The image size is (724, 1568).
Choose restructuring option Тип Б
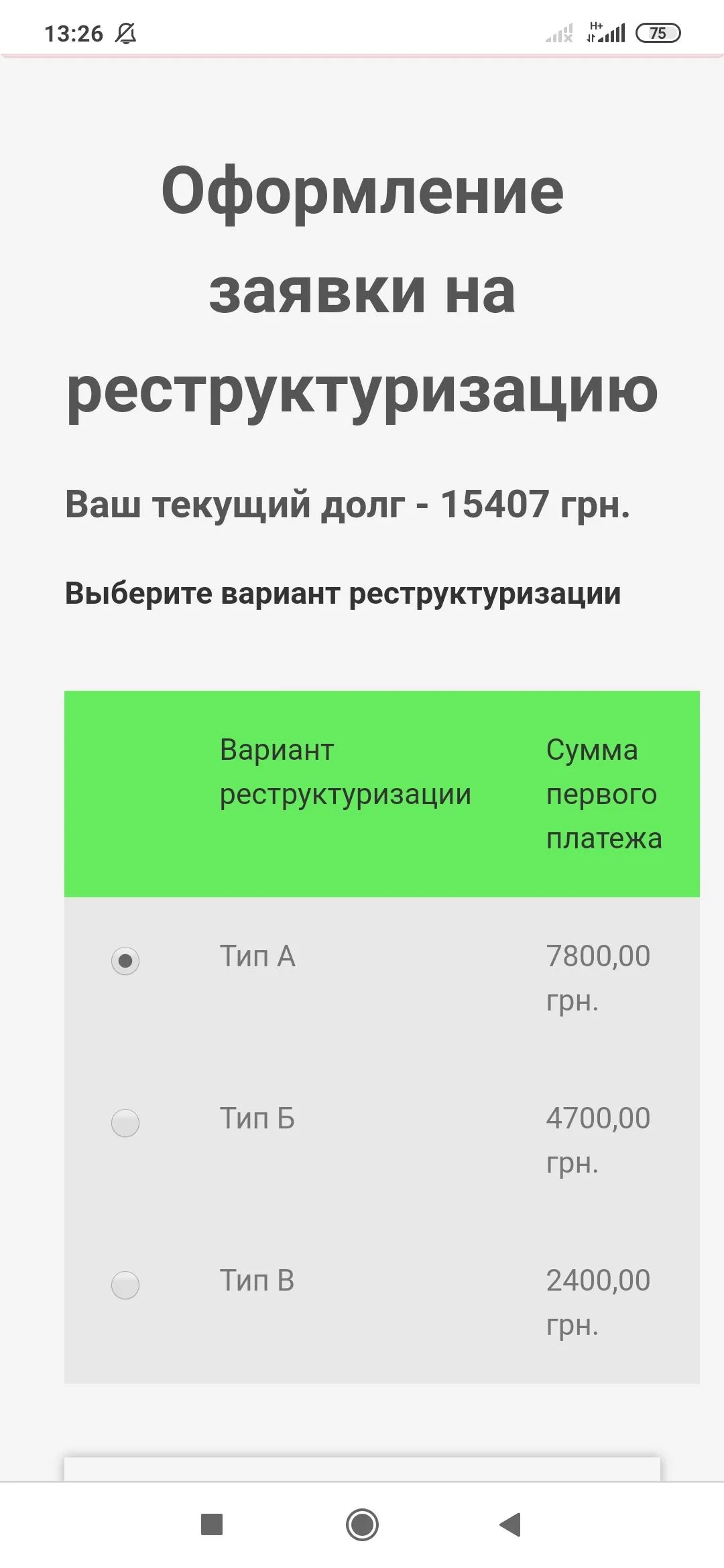pyautogui.click(x=125, y=1122)
